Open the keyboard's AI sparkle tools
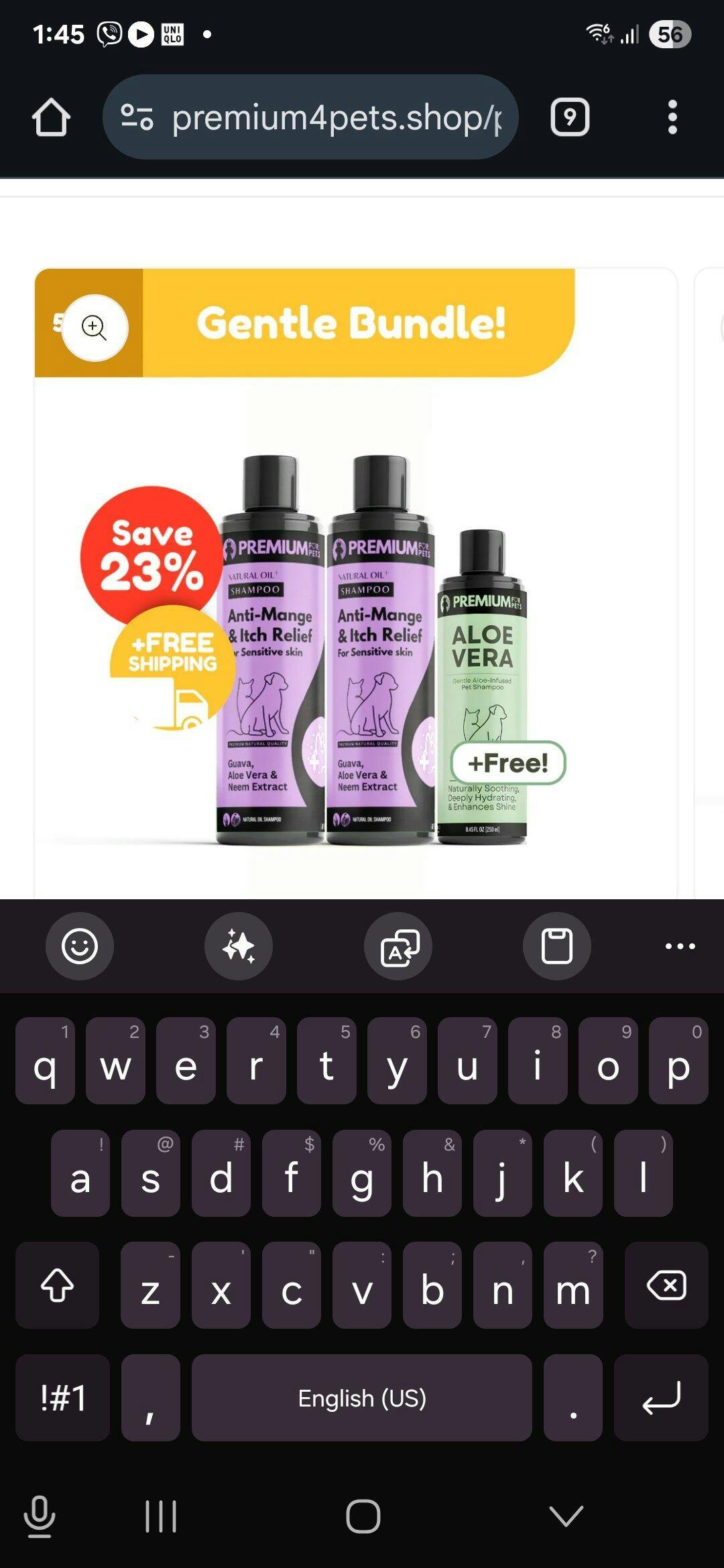This screenshot has width=724, height=1568. click(239, 946)
